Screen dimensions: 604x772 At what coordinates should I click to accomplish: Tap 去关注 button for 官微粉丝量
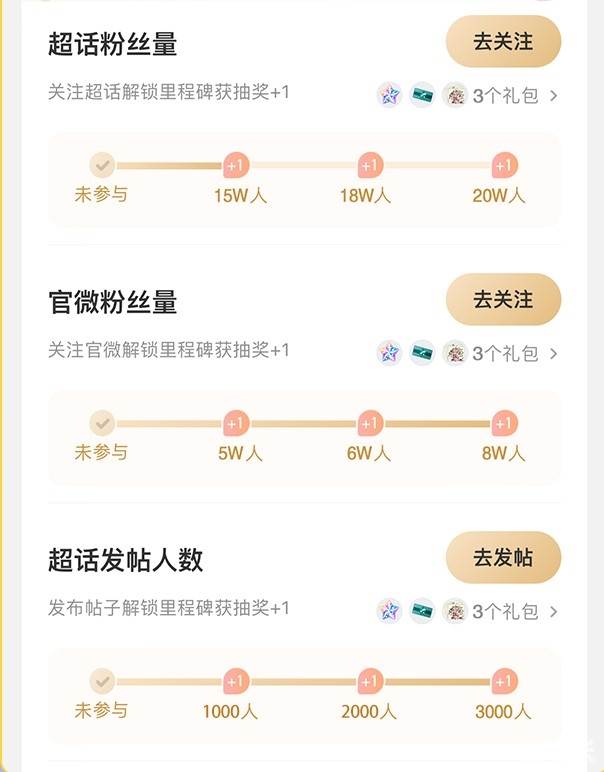[503, 299]
